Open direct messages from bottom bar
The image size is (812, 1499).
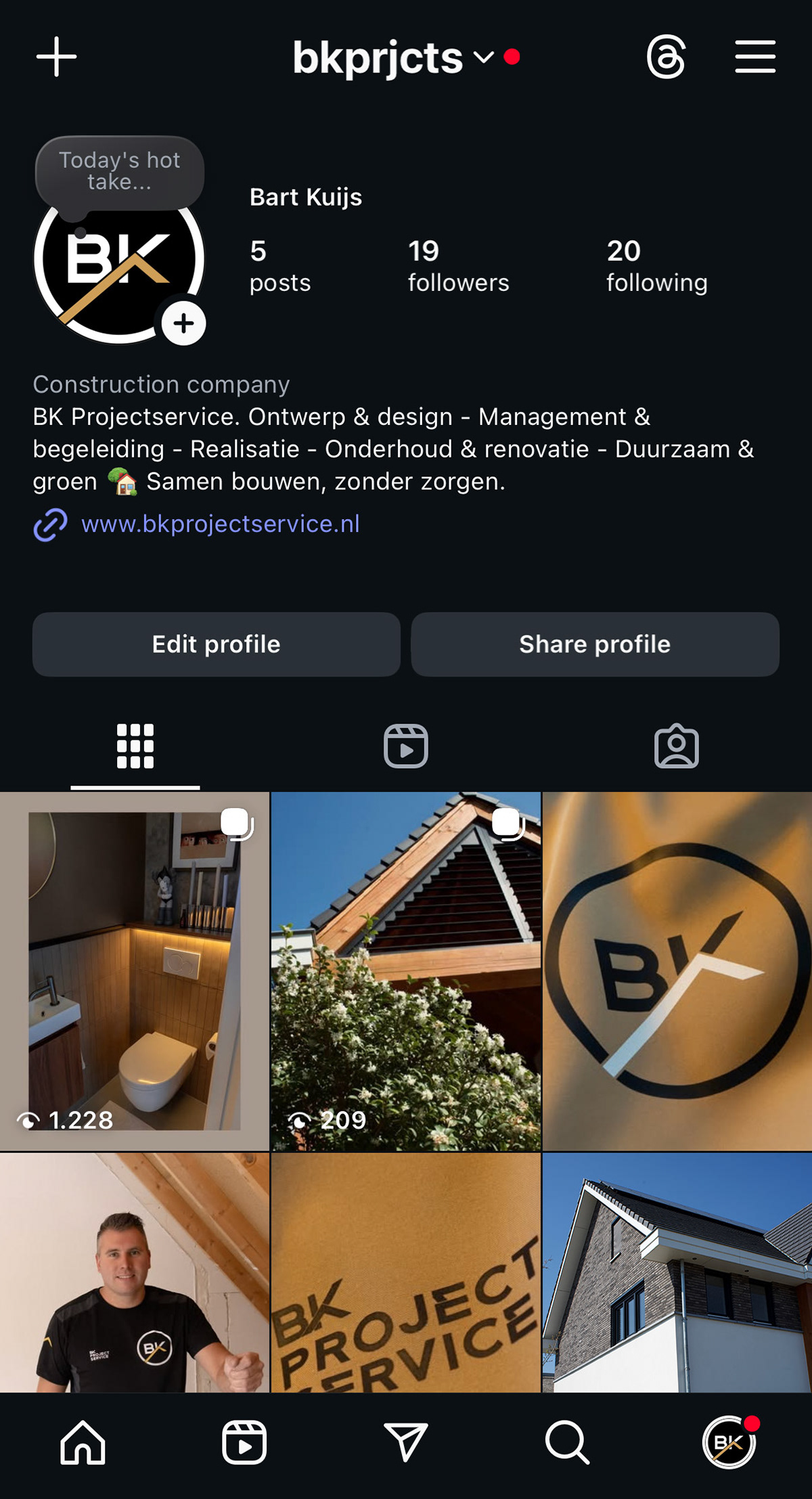coord(405,1442)
